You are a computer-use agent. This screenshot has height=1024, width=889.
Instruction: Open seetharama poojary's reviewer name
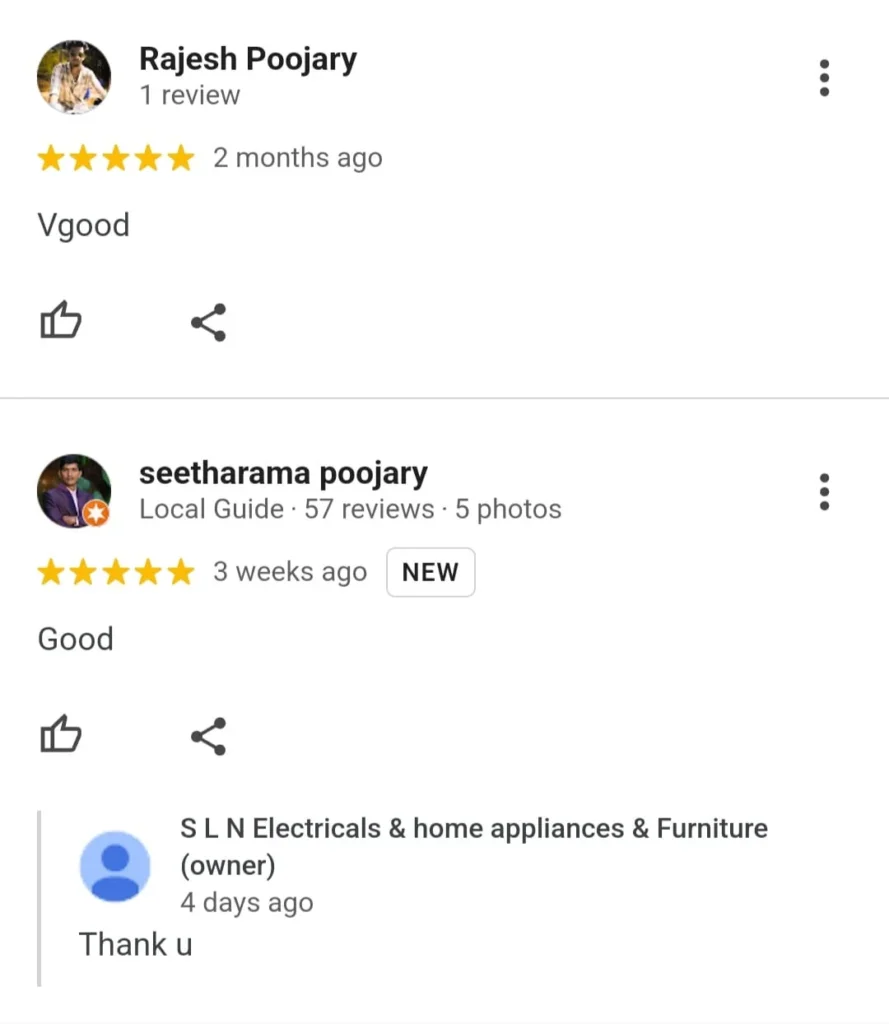[x=283, y=474]
